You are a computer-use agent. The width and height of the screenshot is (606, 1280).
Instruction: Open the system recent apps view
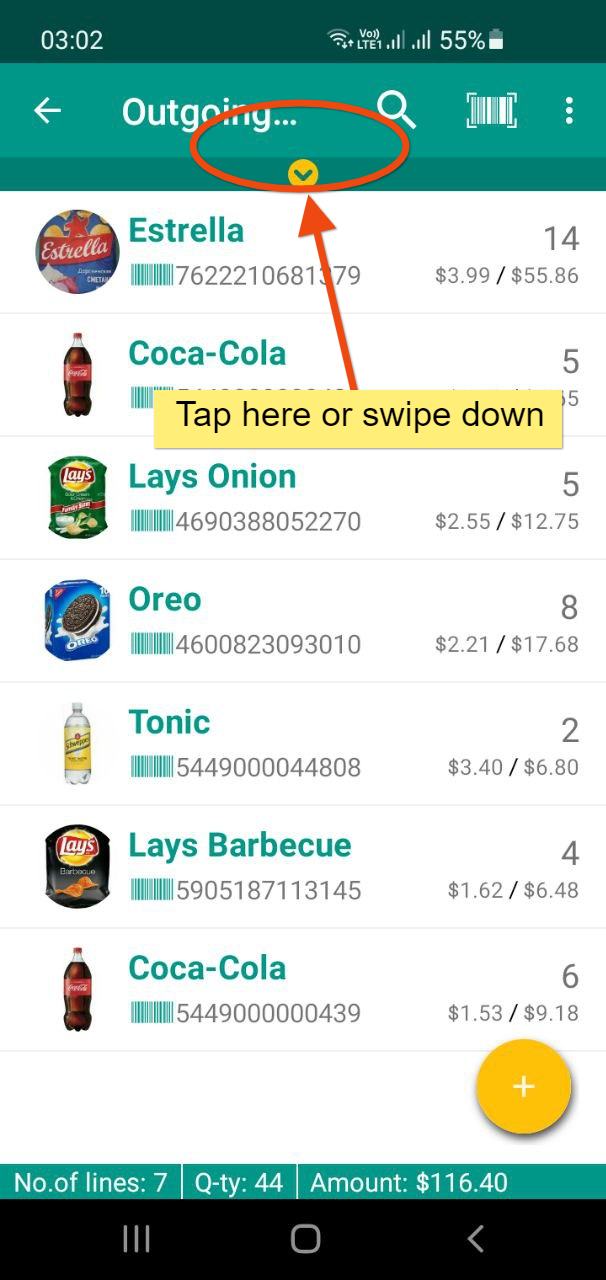pyautogui.click(x=136, y=1240)
